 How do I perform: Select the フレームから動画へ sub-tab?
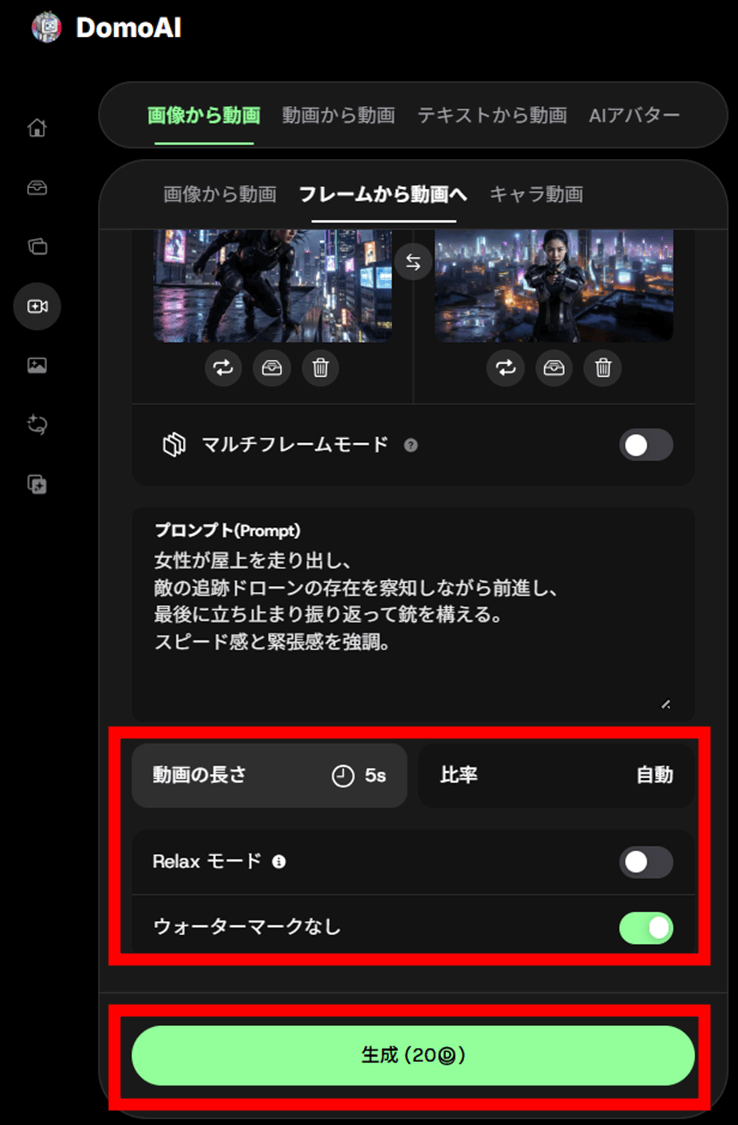383,194
